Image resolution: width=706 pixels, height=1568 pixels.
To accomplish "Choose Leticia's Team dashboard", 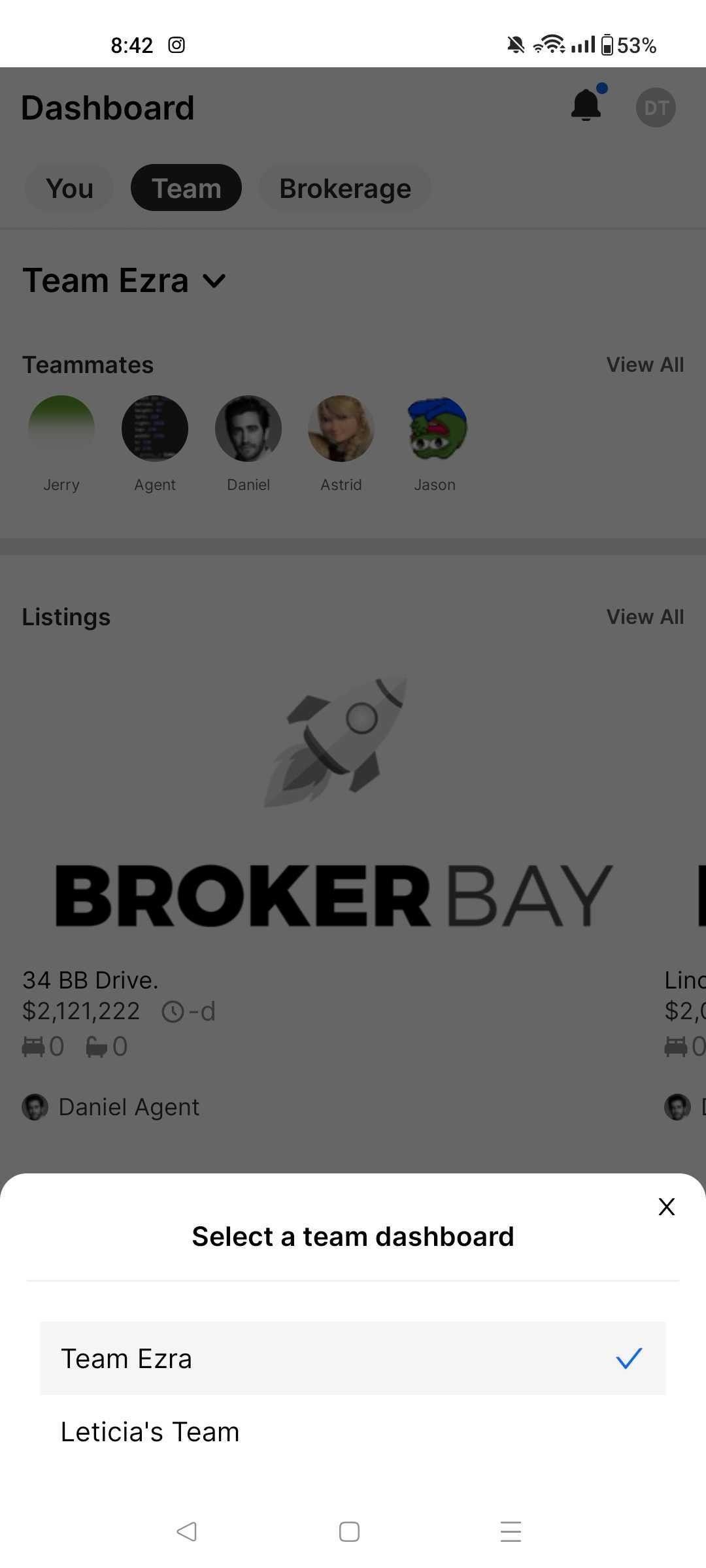I will pyautogui.click(x=352, y=1431).
